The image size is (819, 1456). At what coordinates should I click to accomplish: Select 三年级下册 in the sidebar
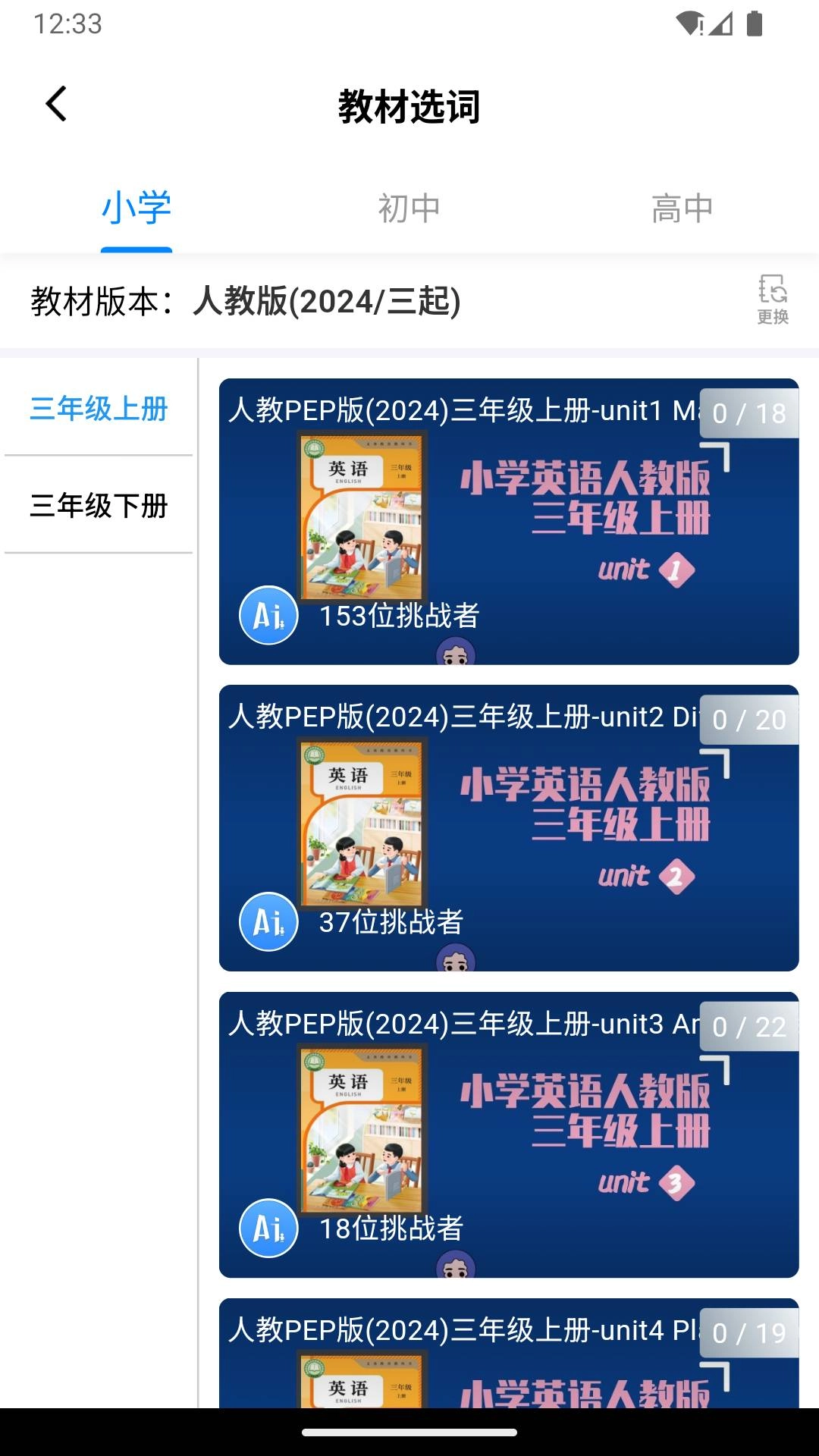pyautogui.click(x=98, y=504)
